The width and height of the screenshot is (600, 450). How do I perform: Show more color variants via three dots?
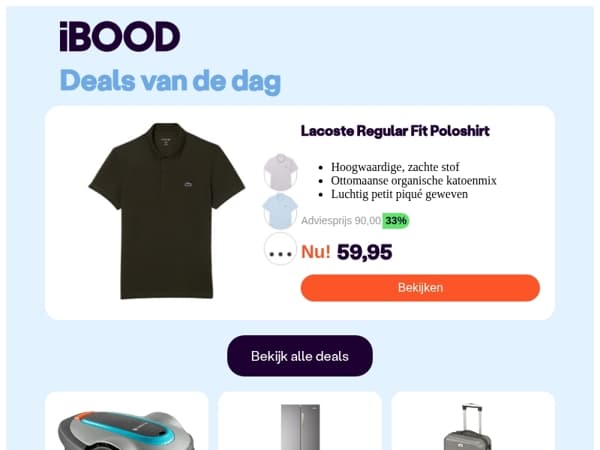coord(280,249)
